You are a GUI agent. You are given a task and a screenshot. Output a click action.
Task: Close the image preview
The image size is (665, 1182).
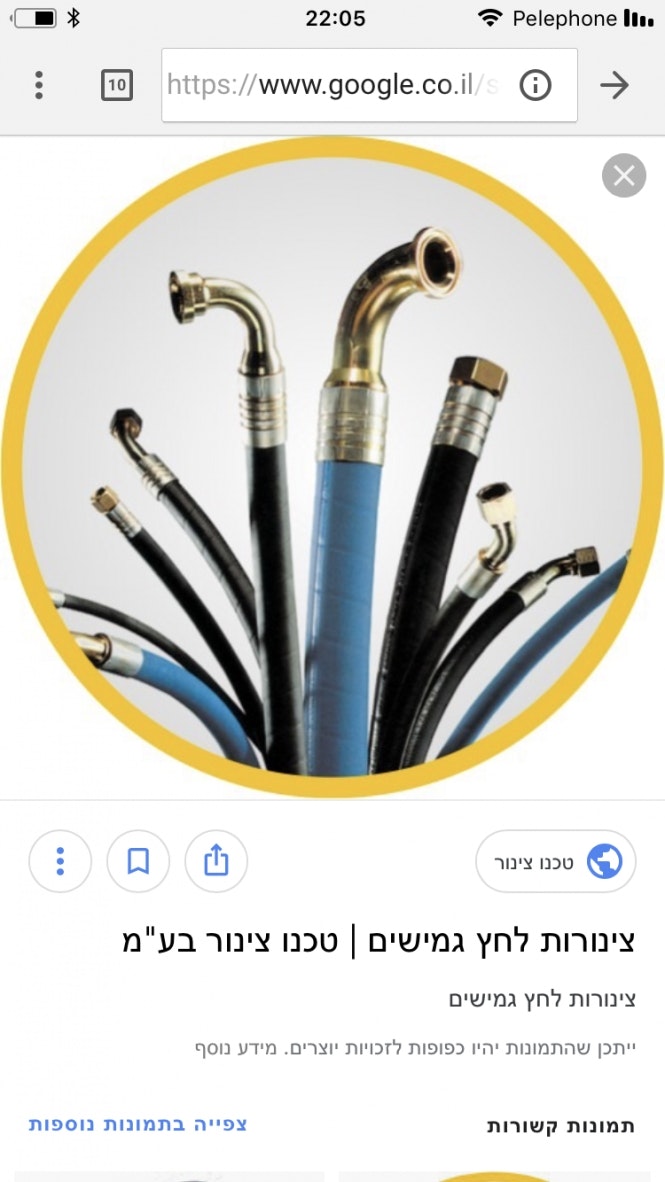[x=624, y=177]
